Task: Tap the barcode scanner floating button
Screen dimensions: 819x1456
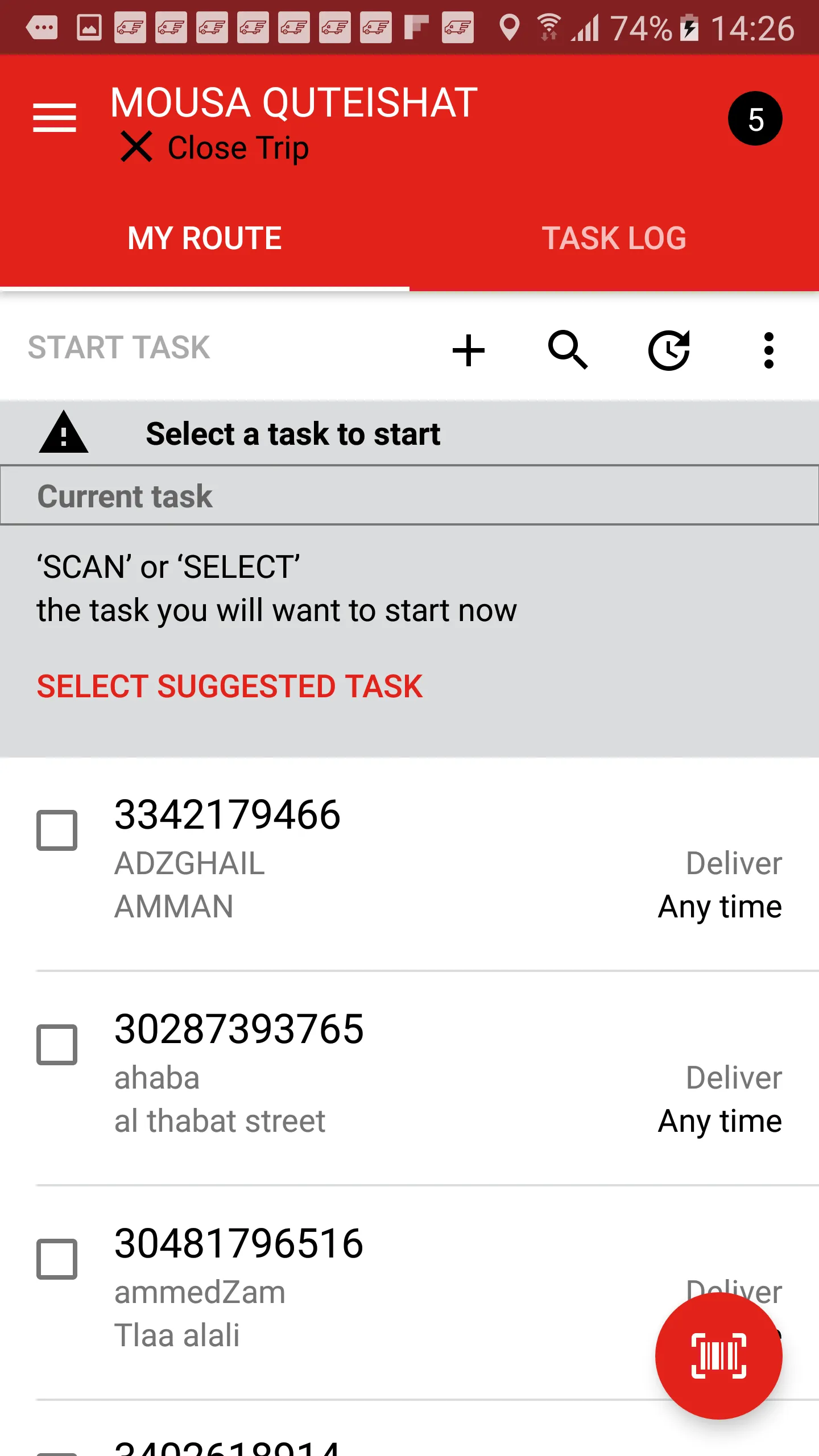Action: click(718, 1355)
